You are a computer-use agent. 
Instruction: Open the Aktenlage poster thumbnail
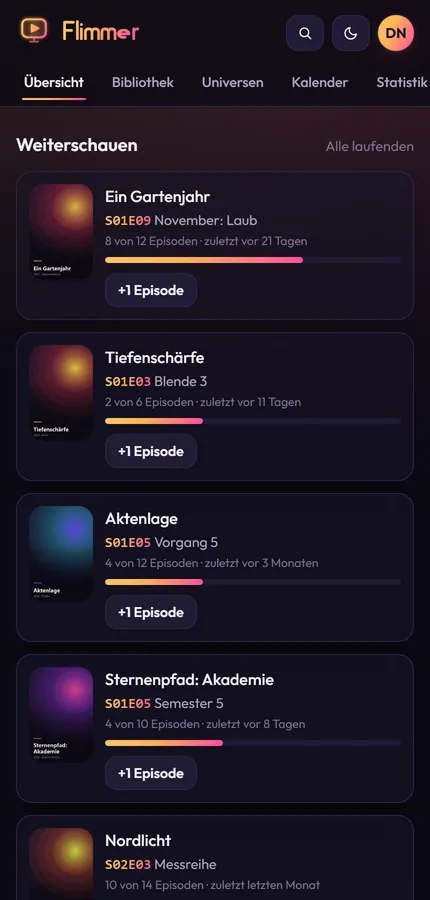[61, 554]
